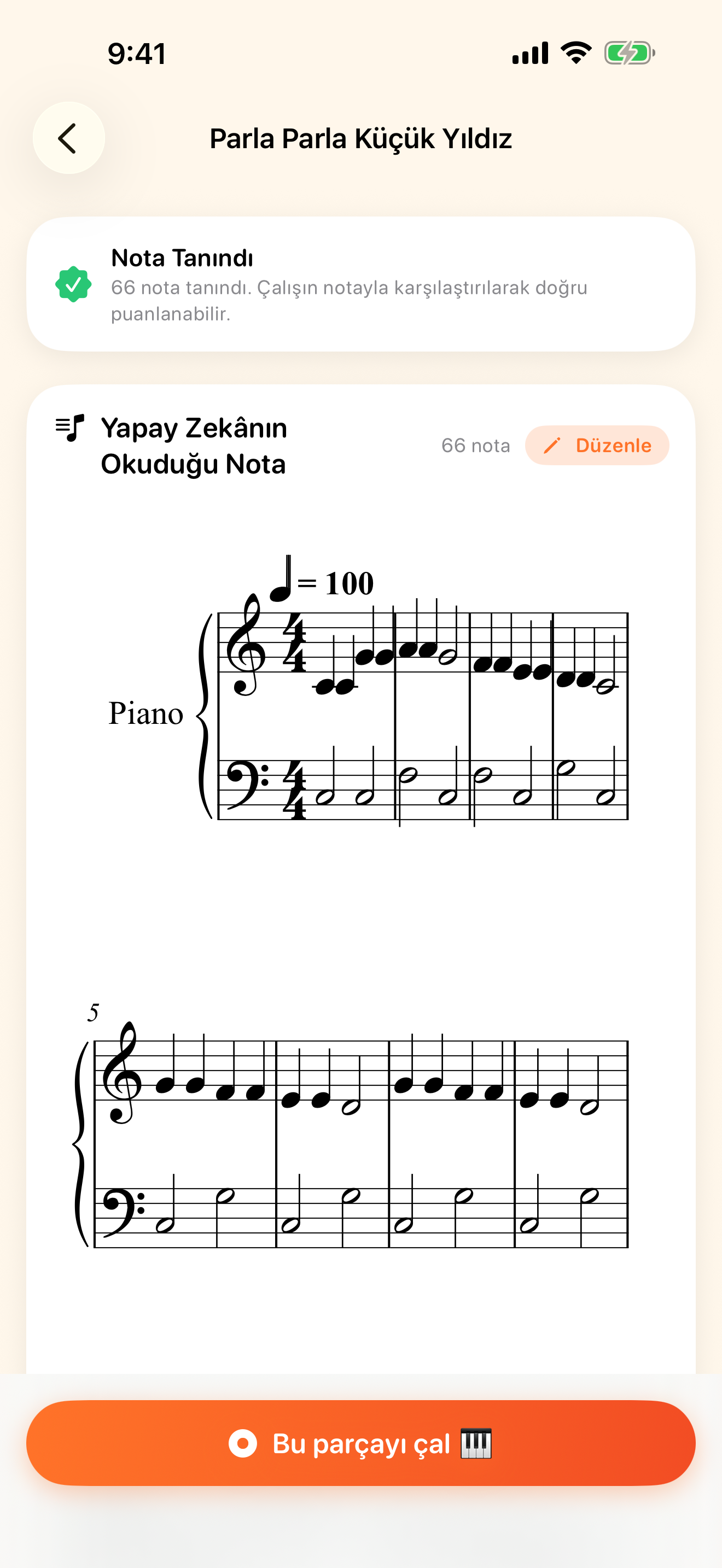This screenshot has width=722, height=1568.
Task: Start playing with Bu parçayı çal
Action: tap(360, 1443)
